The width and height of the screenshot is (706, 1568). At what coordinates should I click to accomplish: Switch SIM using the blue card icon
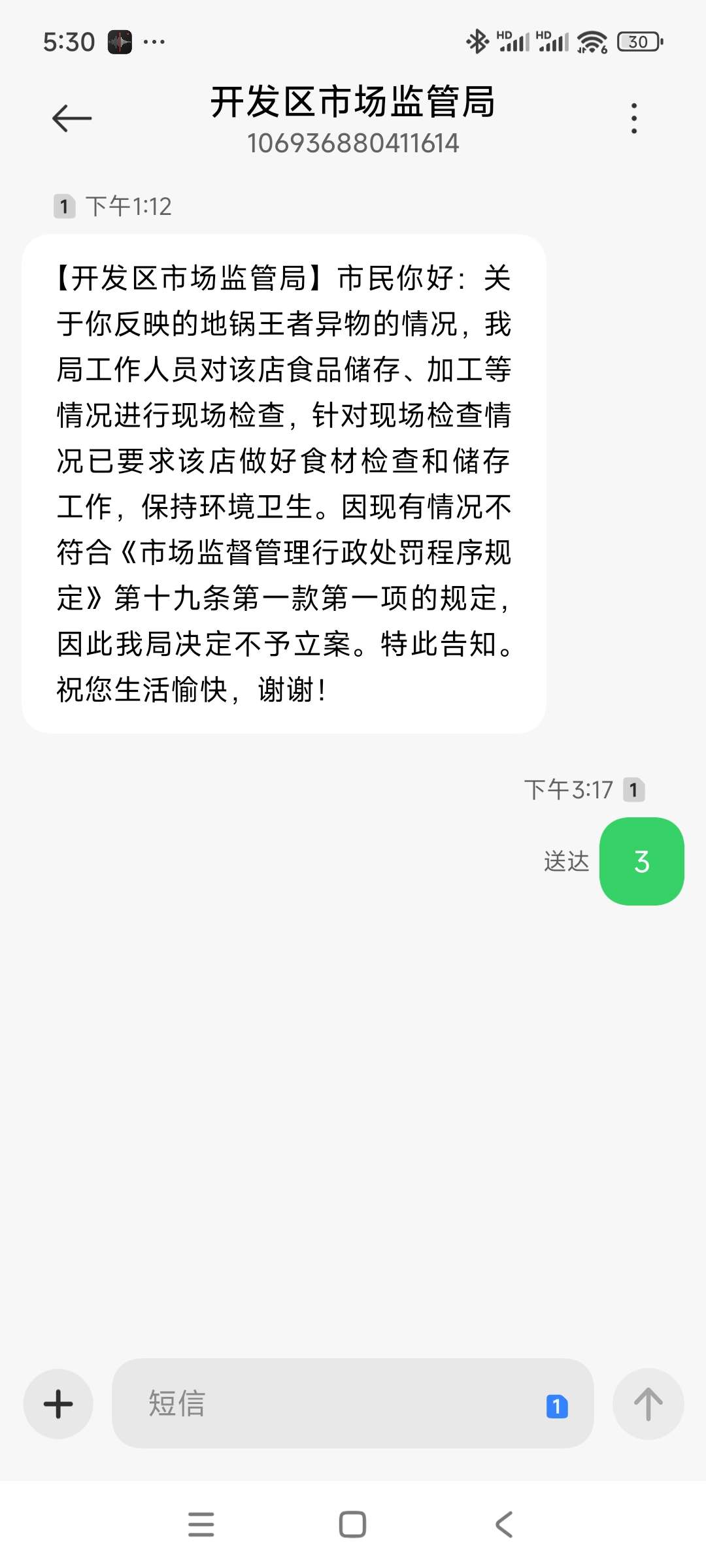coord(557,1406)
